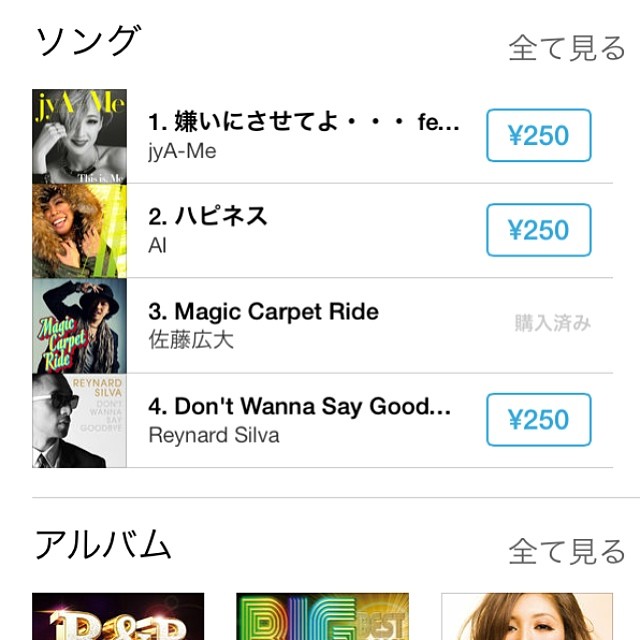Open the ハピネス song row
Image resolution: width=640 pixels, height=640 pixels.
click(x=300, y=230)
